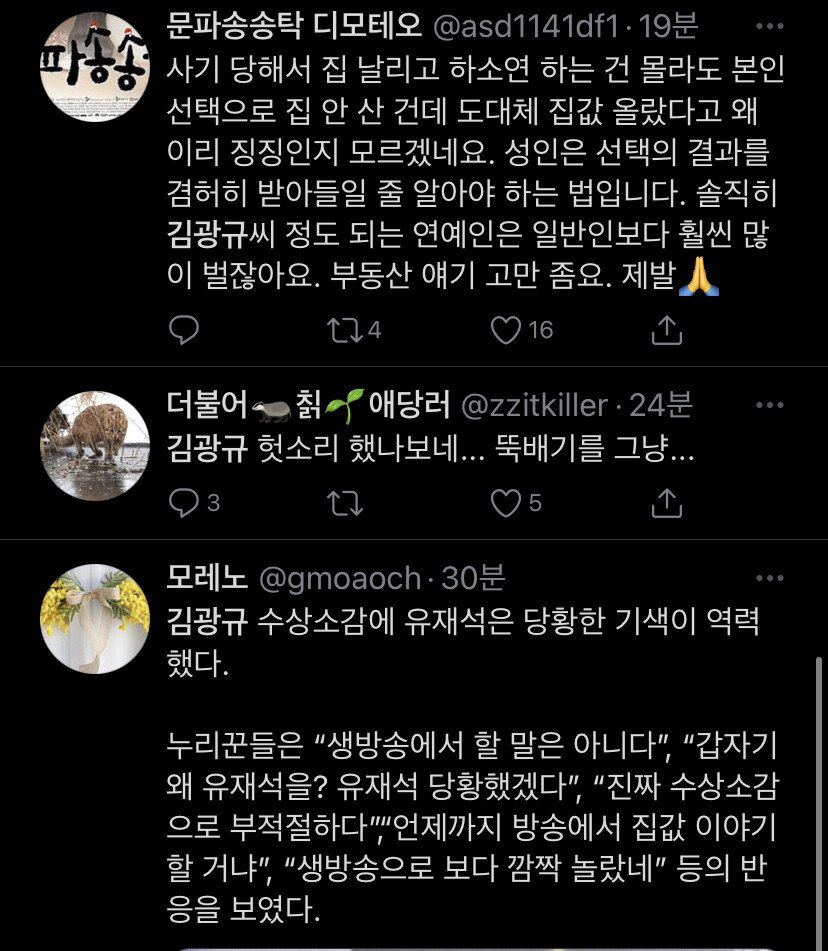Reply to 문파송송탁 디모테오's tweet
Image resolution: width=828 pixels, height=951 pixels.
pos(184,329)
